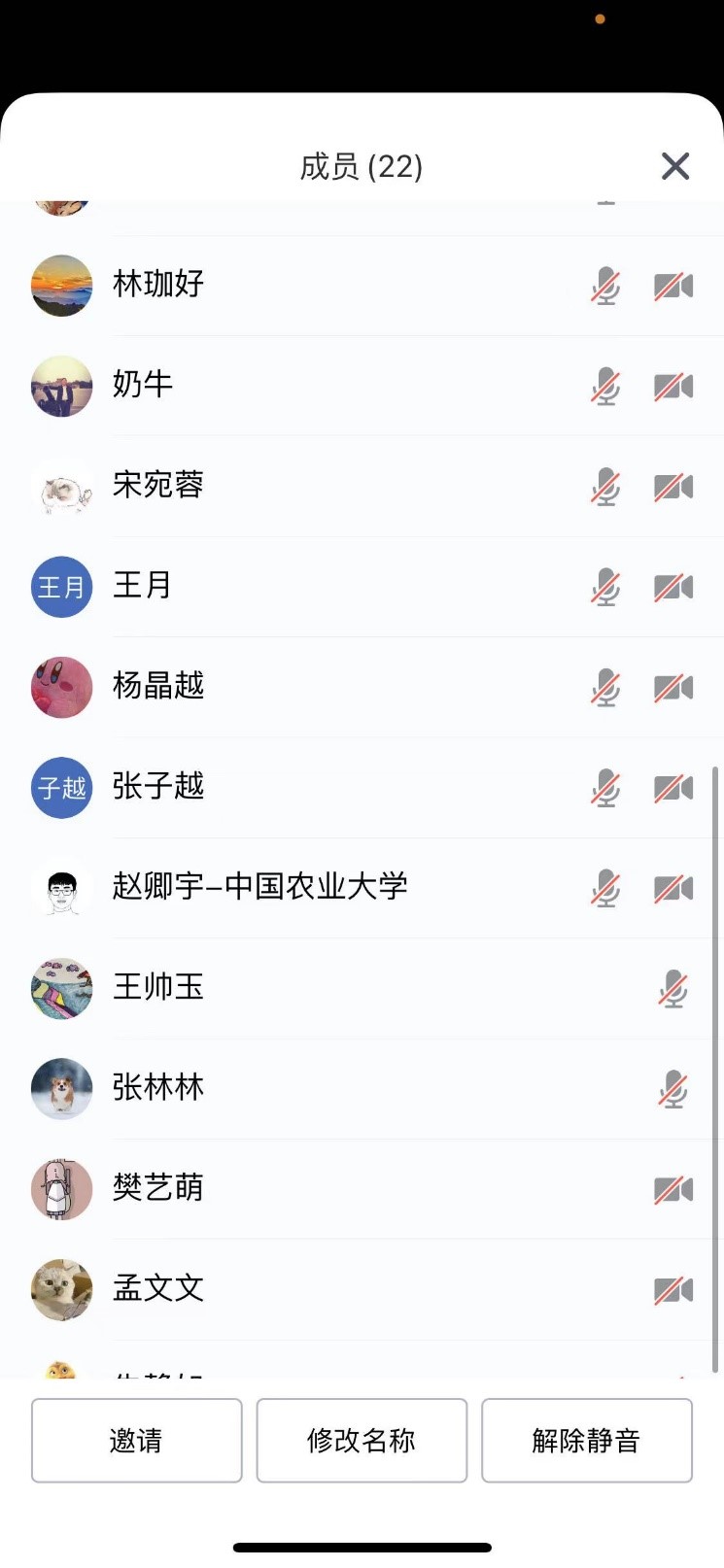The width and height of the screenshot is (724, 1568).
Task: Toggle the camera for 孟文文
Action: point(673,1290)
